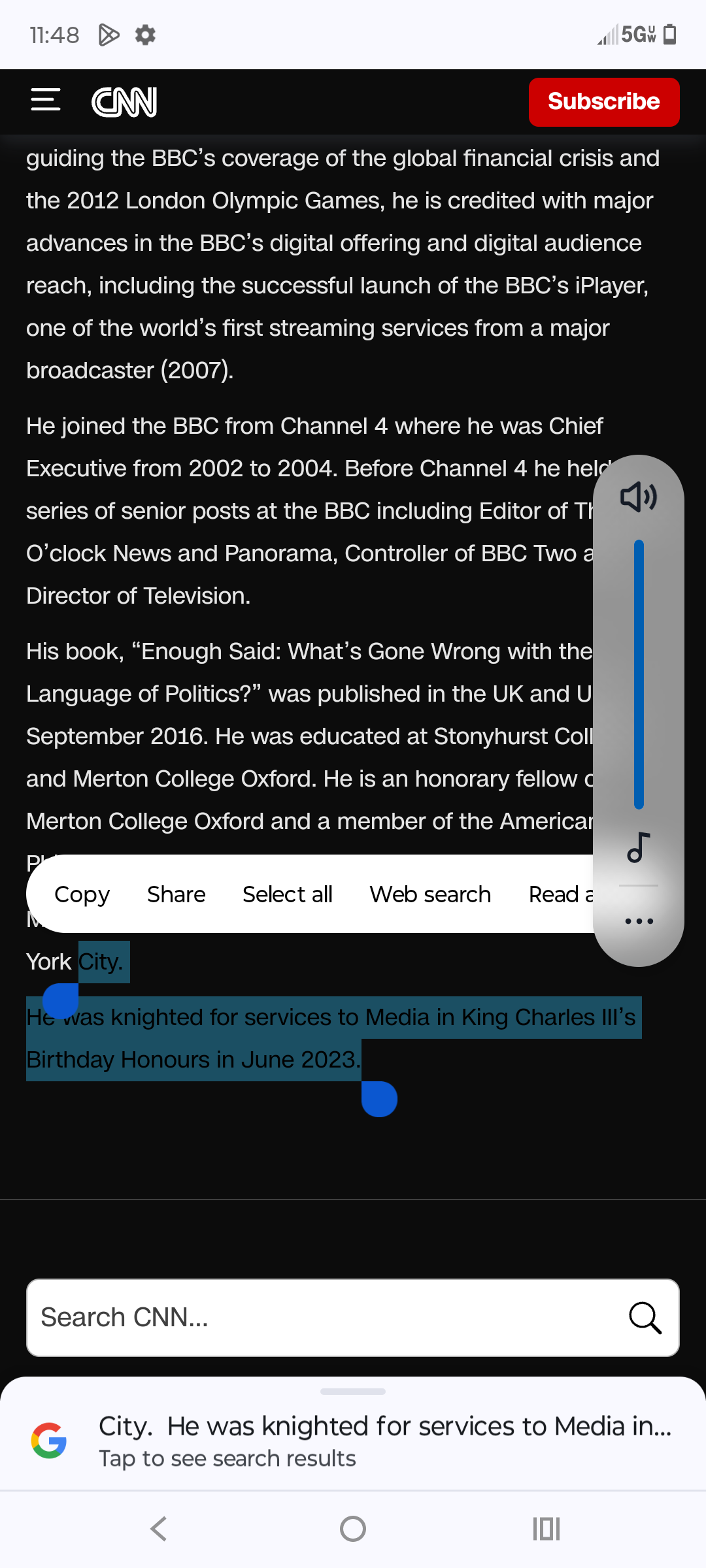This screenshot has height=1568, width=706.
Task: Go back using system back button
Action: (x=158, y=1529)
